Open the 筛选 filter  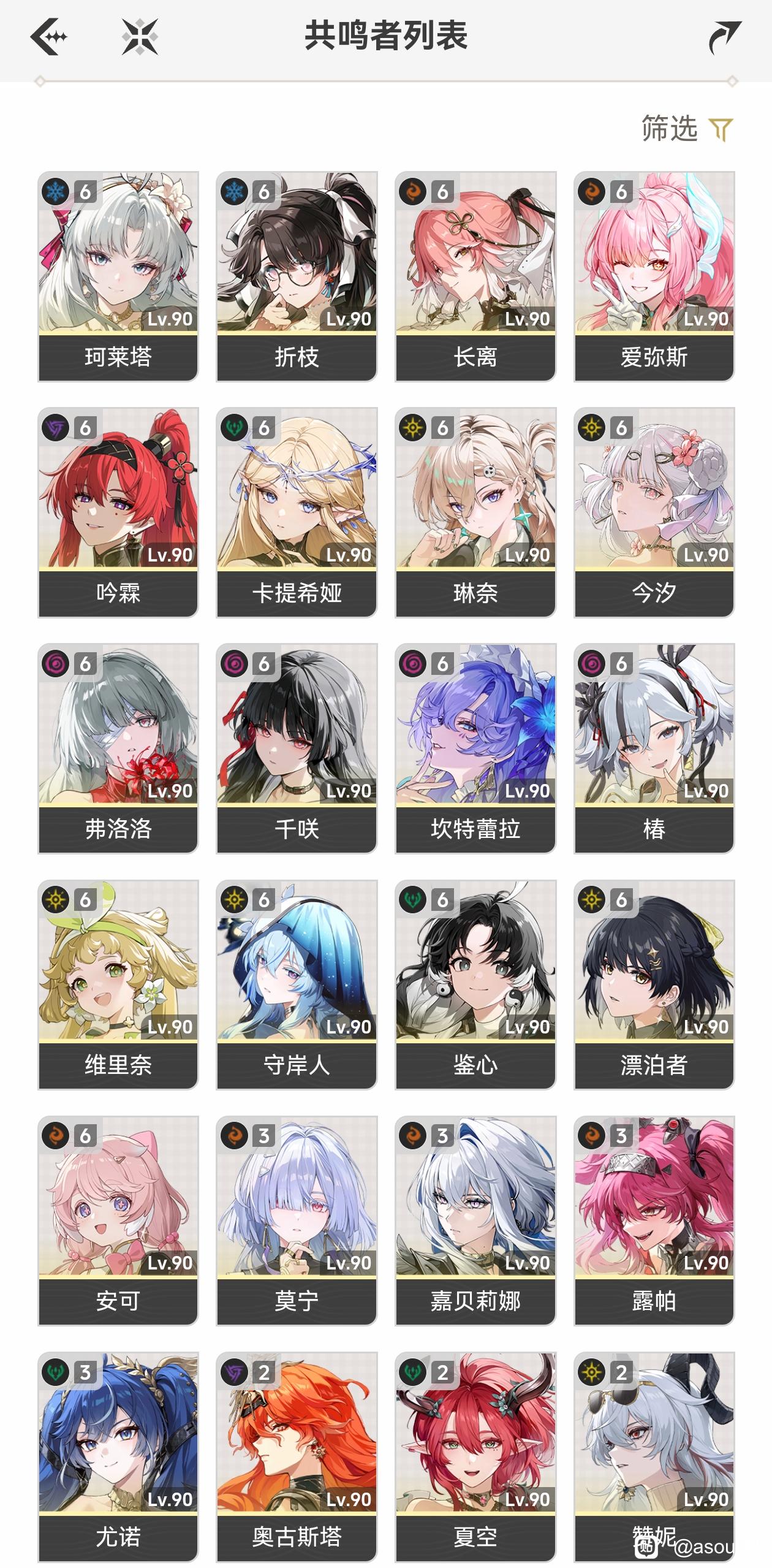[x=687, y=129]
